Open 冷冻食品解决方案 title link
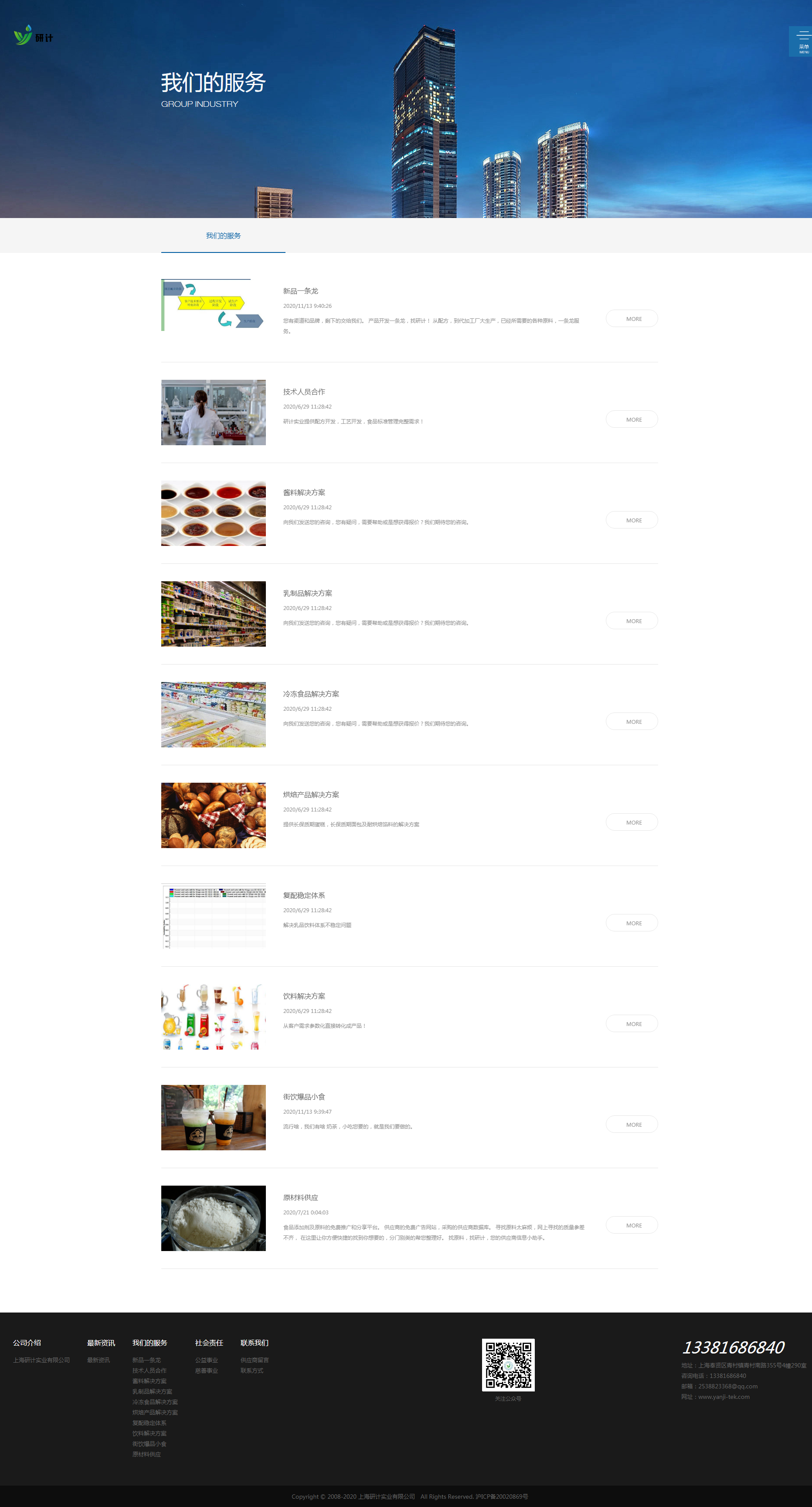Screen dimensions: 812x1507 [310, 694]
